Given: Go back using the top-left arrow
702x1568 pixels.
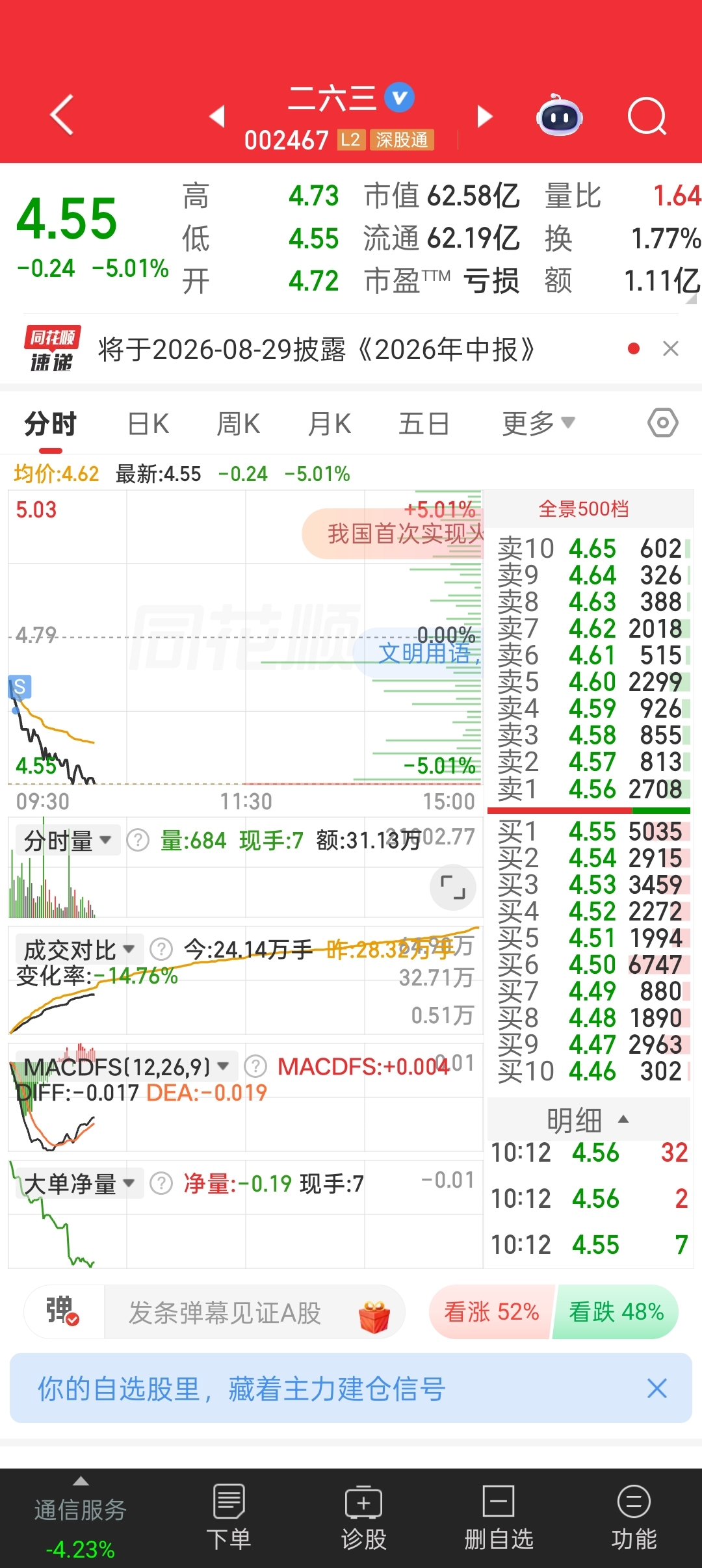Looking at the screenshot, I should tap(62, 115).
